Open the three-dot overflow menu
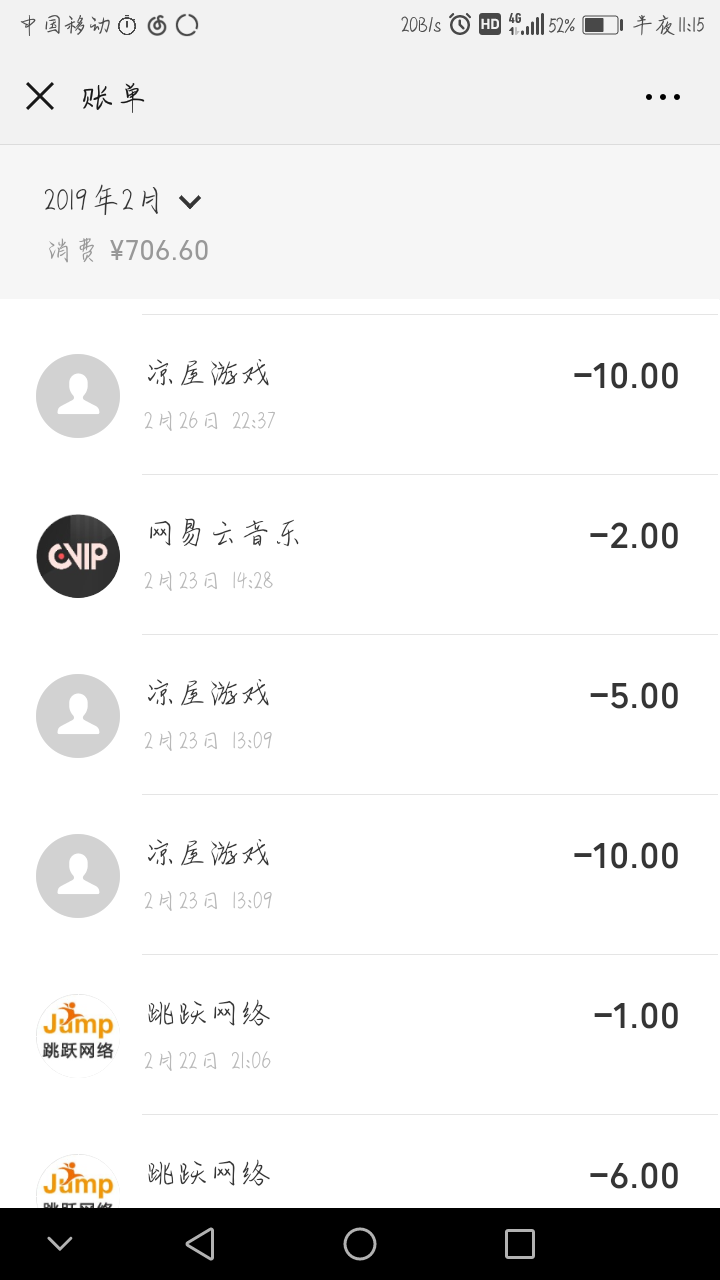Screen dimensions: 720x1280 662,97
